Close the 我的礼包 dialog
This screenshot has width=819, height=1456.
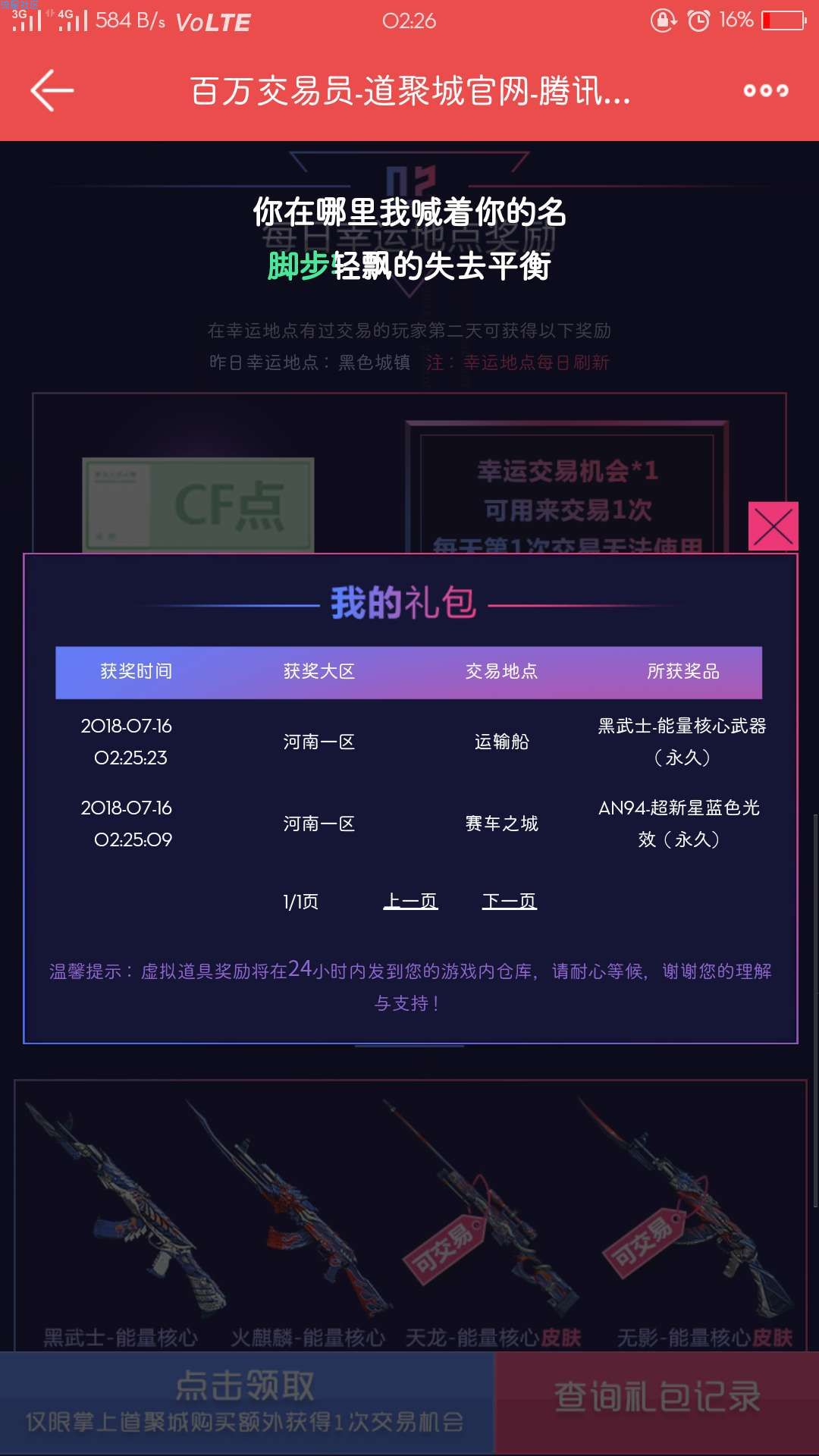point(773,526)
